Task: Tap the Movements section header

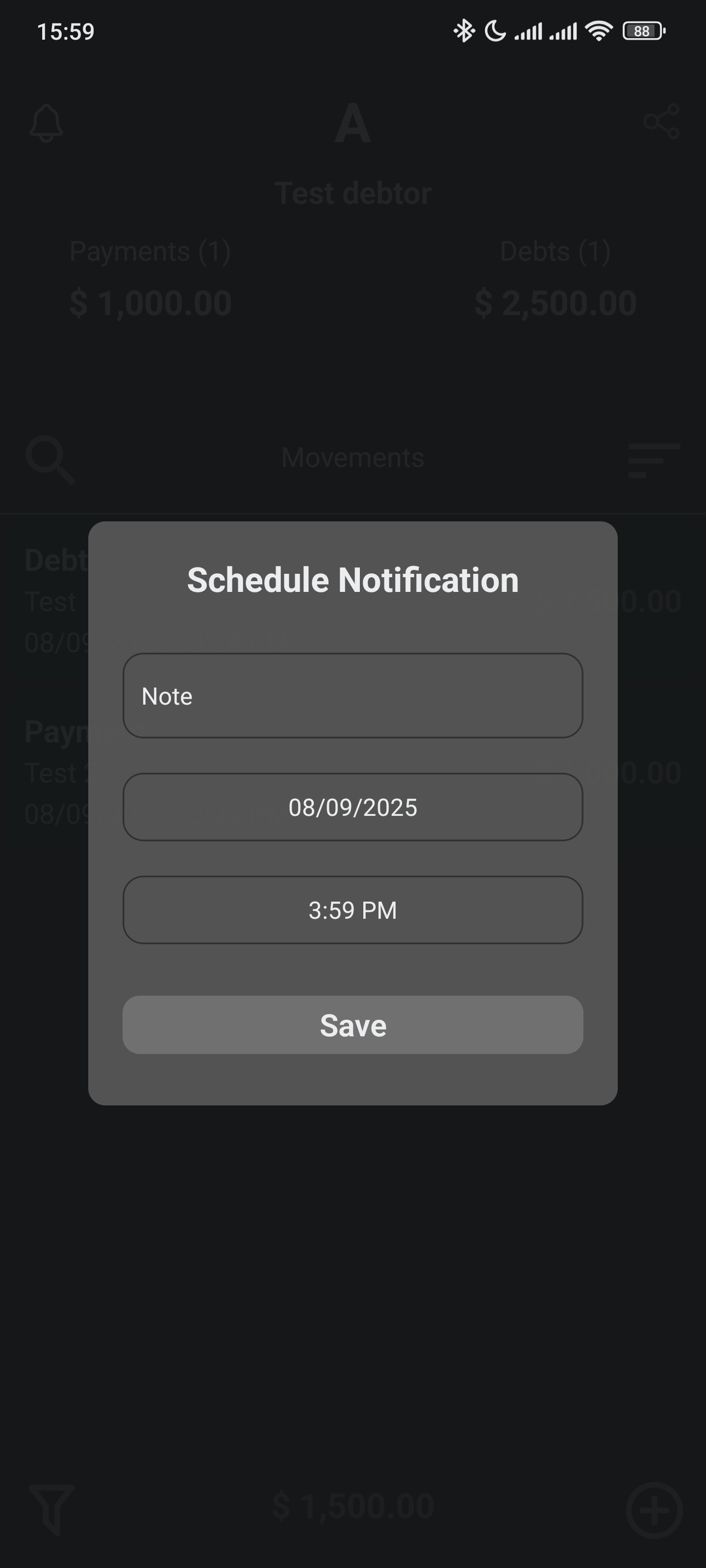Action: click(353, 458)
